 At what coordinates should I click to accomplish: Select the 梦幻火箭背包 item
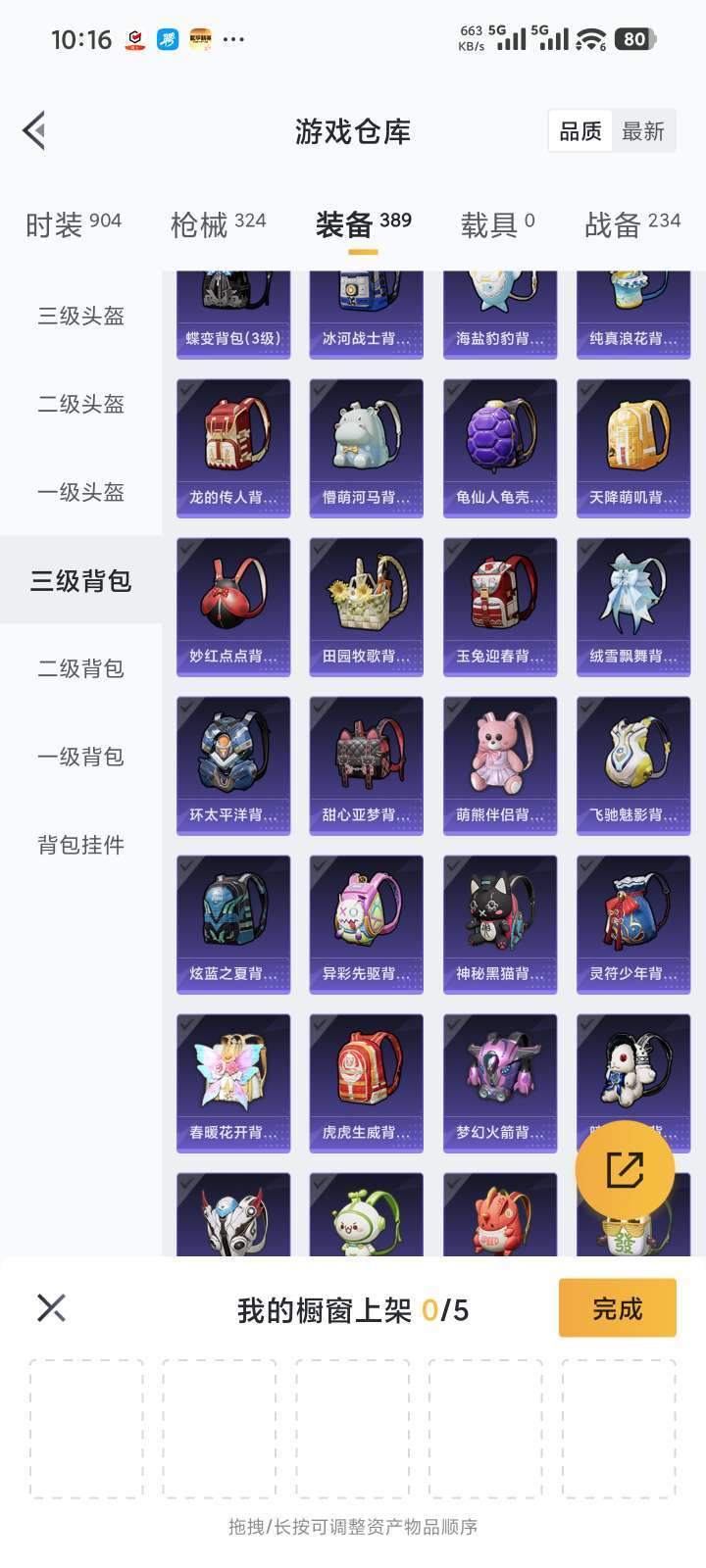point(499,1082)
